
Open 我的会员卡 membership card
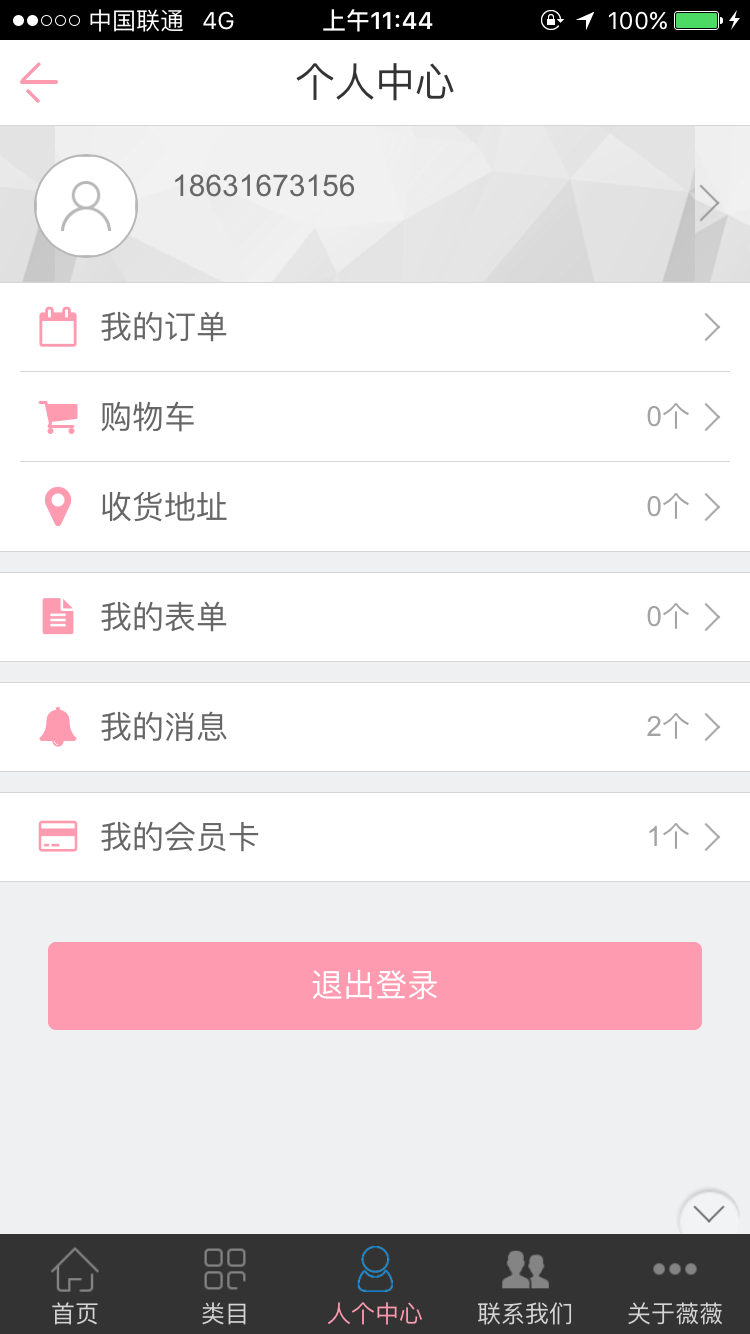(x=375, y=837)
